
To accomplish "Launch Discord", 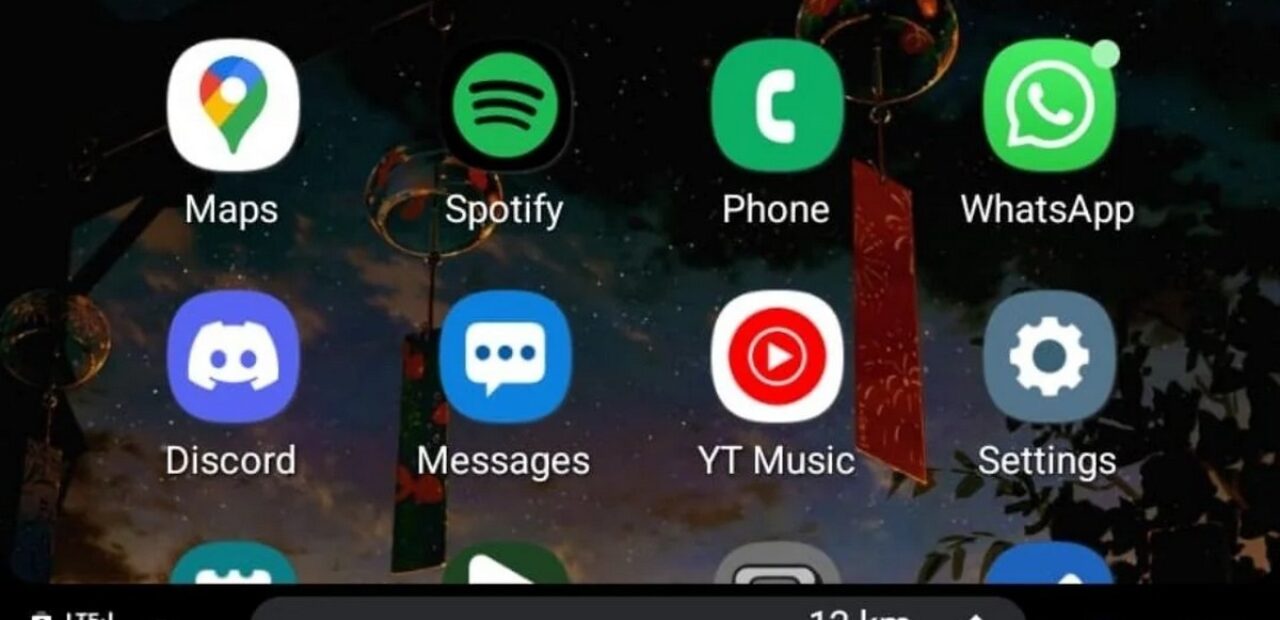I will [233, 357].
